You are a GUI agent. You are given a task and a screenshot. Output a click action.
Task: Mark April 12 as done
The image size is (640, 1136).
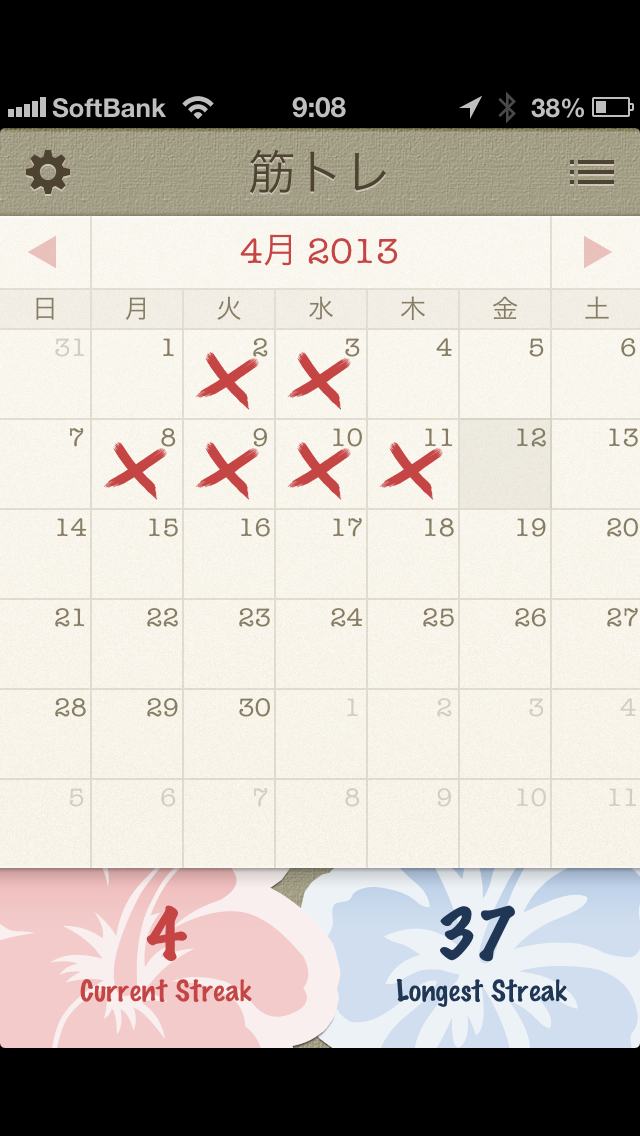pos(505,465)
